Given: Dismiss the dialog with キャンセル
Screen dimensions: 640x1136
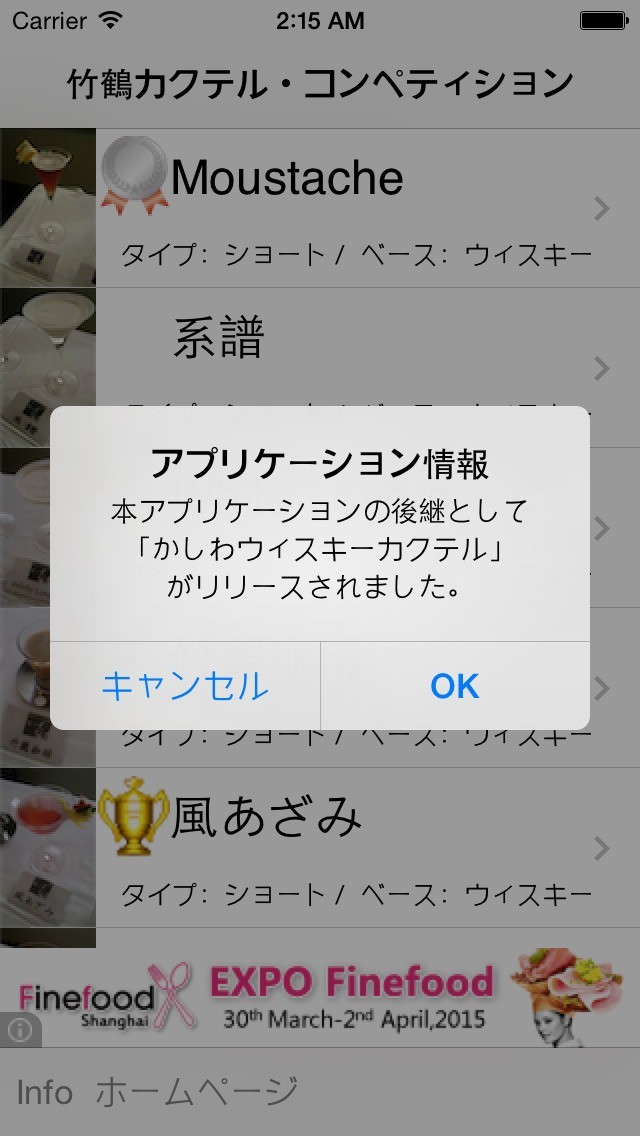Looking at the screenshot, I should pos(185,685).
